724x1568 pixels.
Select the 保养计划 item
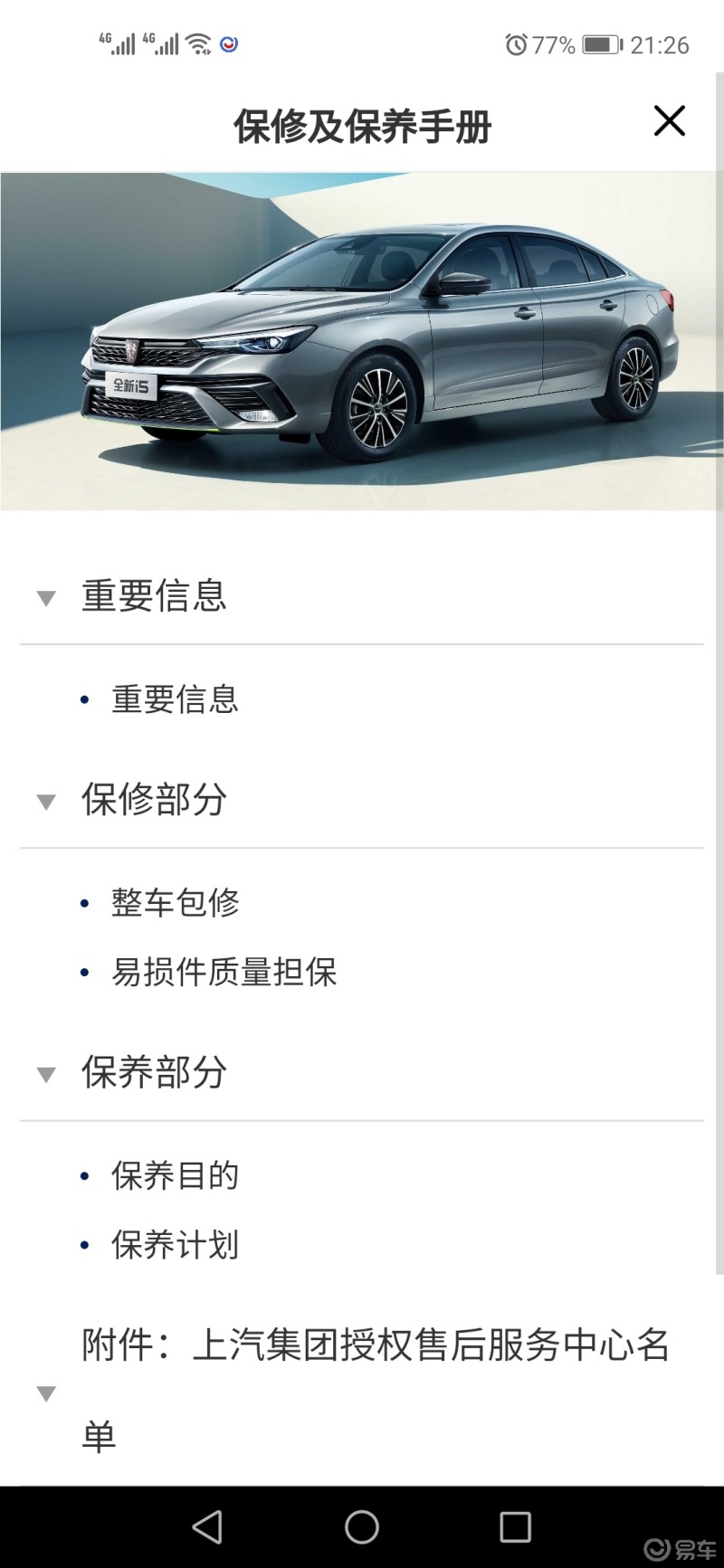pyautogui.click(x=174, y=1245)
